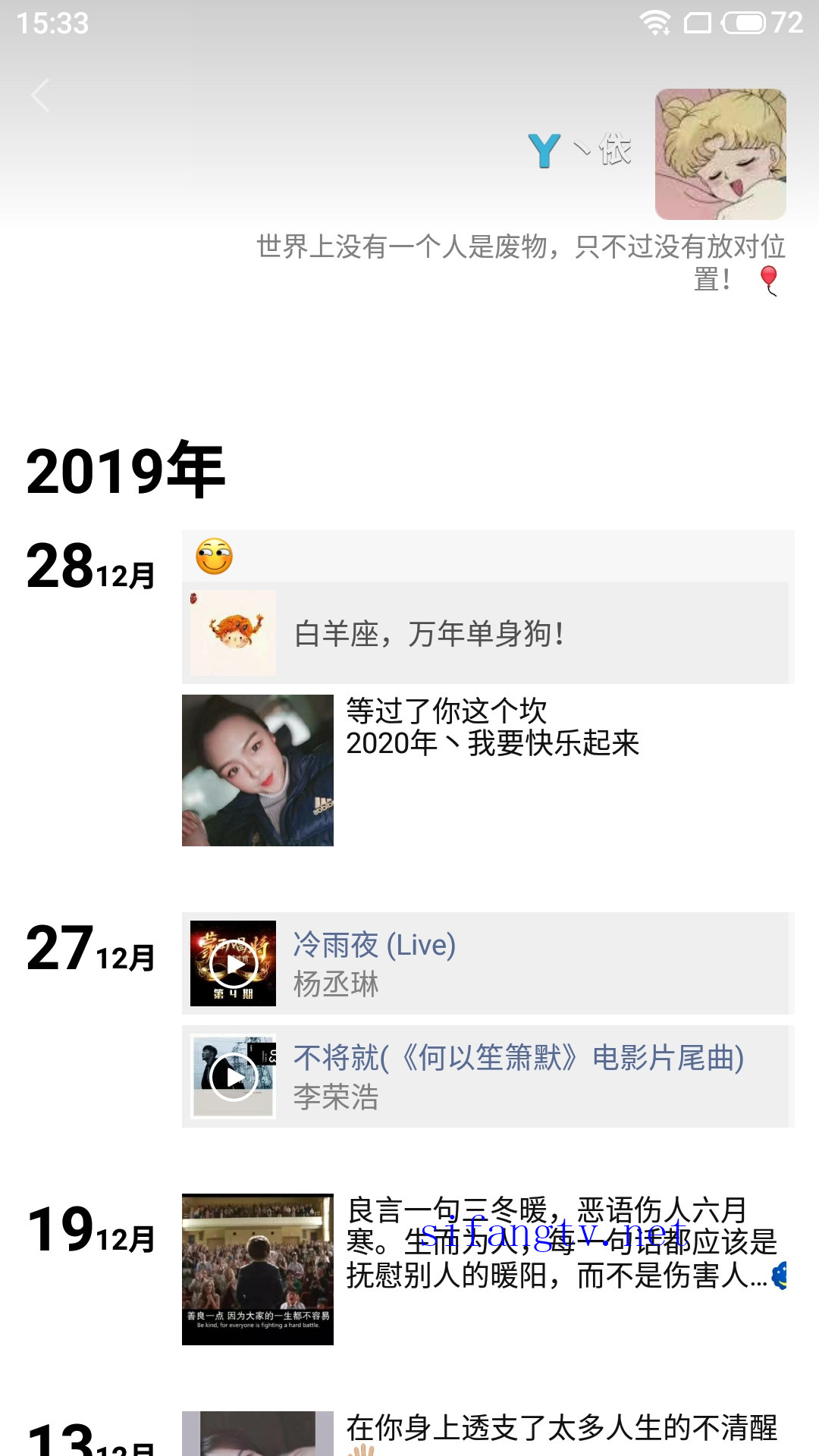
Task: Open the shared link 白羊座，万年单身狗
Action: (x=485, y=633)
